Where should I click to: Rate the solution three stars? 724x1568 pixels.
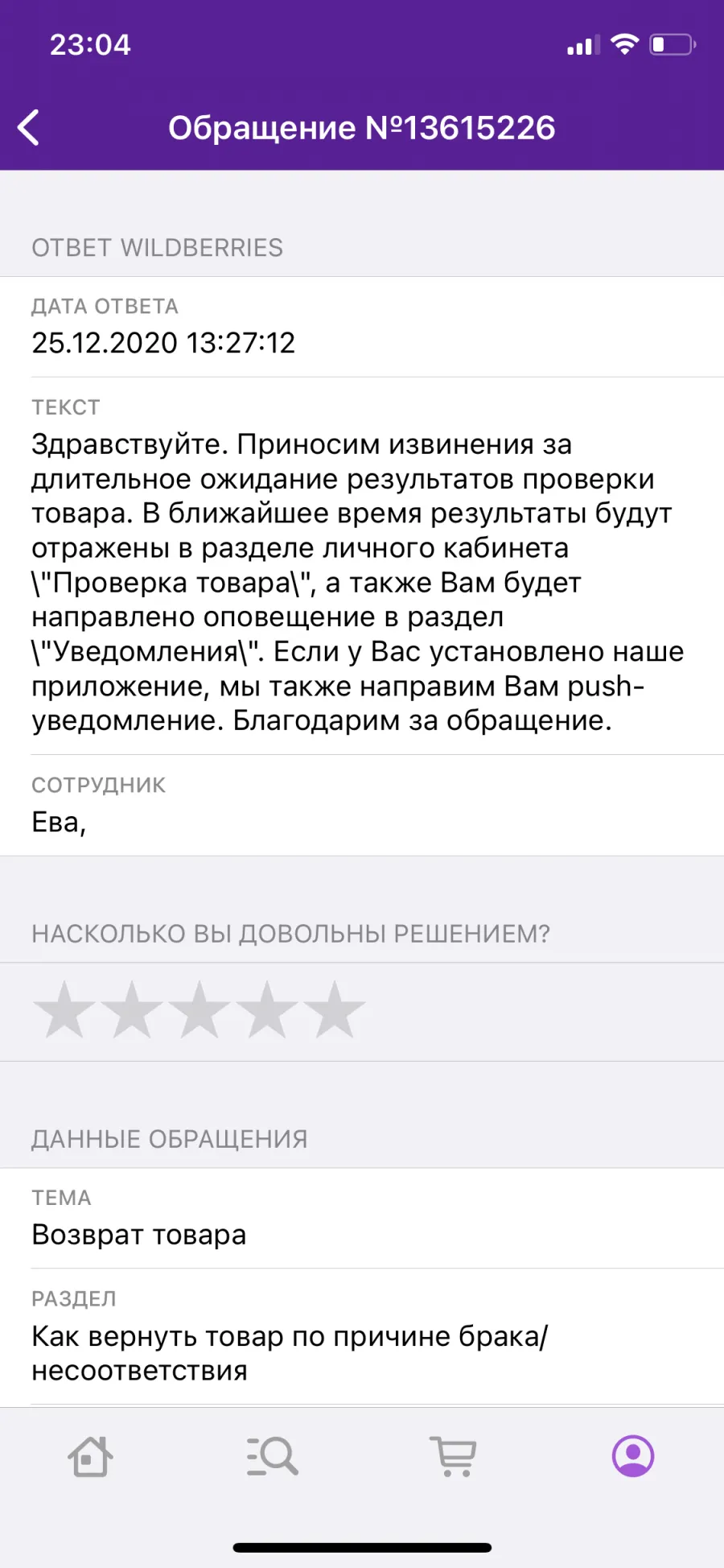pos(200,1009)
